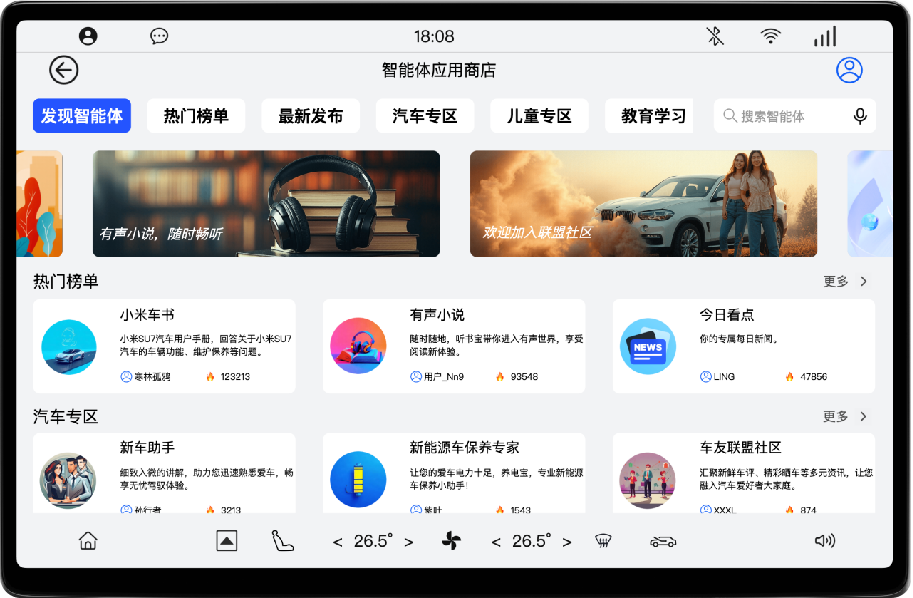Open the 汽车专区 tab
Image resolution: width=913 pixels, height=598 pixels.
425,116
